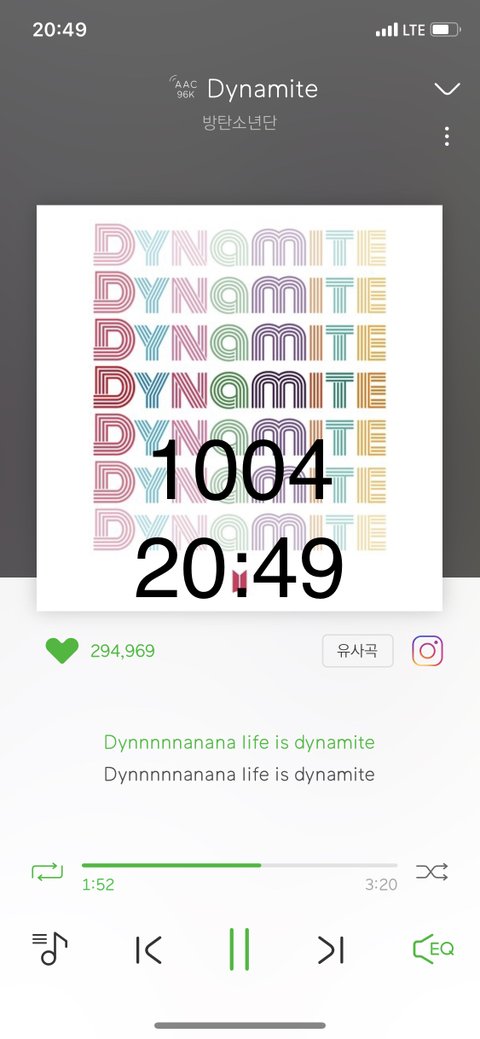Viewport: 480px width, 1039px height.
Task: Open the playlist queue icon
Action: click(x=50, y=949)
